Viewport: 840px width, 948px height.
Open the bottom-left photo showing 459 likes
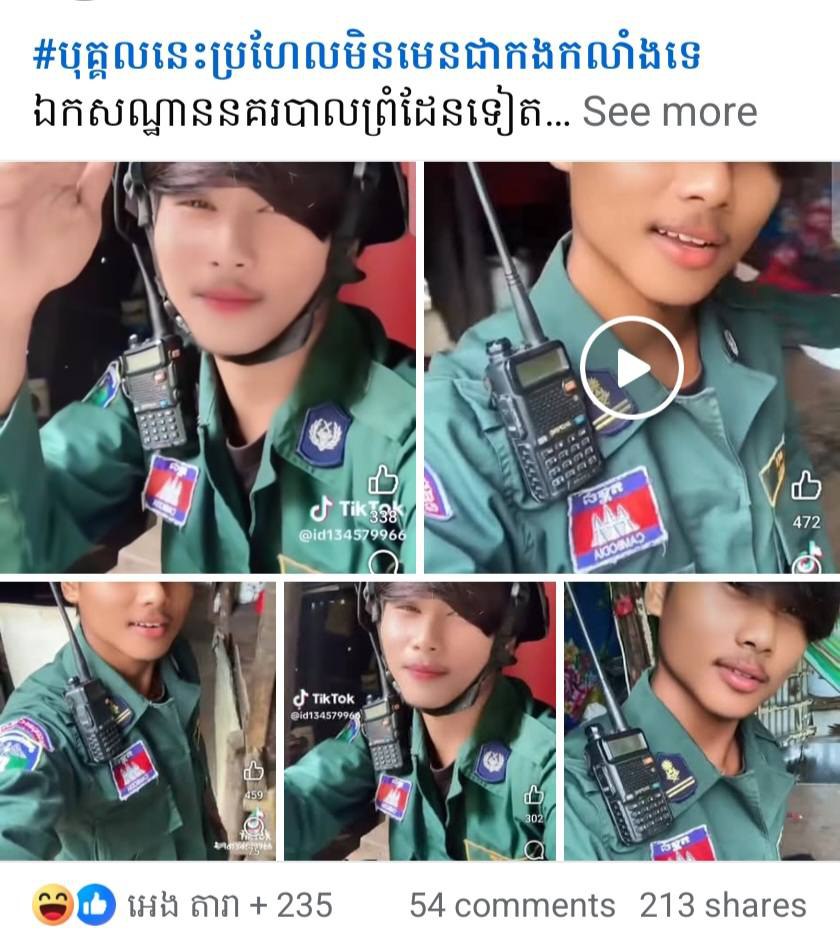[137, 720]
